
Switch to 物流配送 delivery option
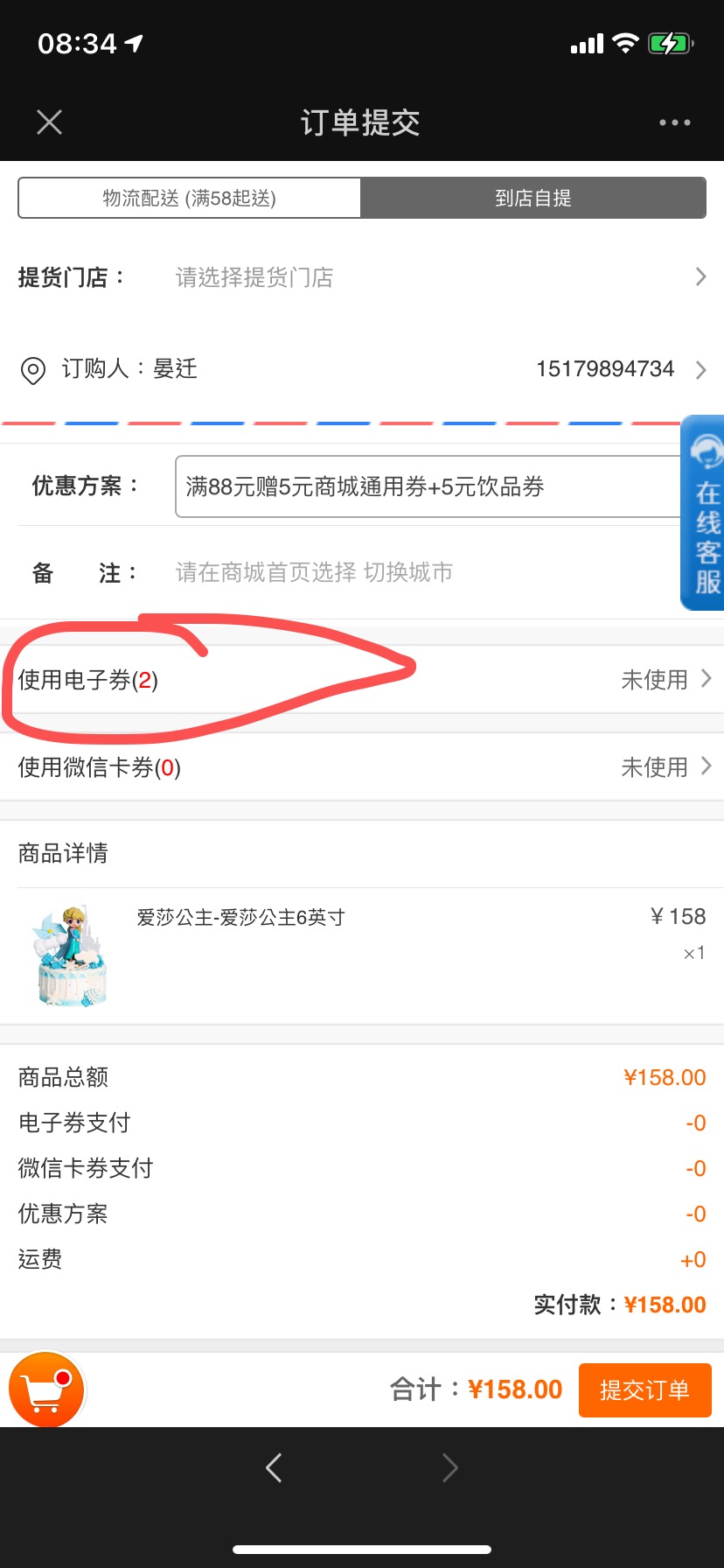click(x=190, y=198)
